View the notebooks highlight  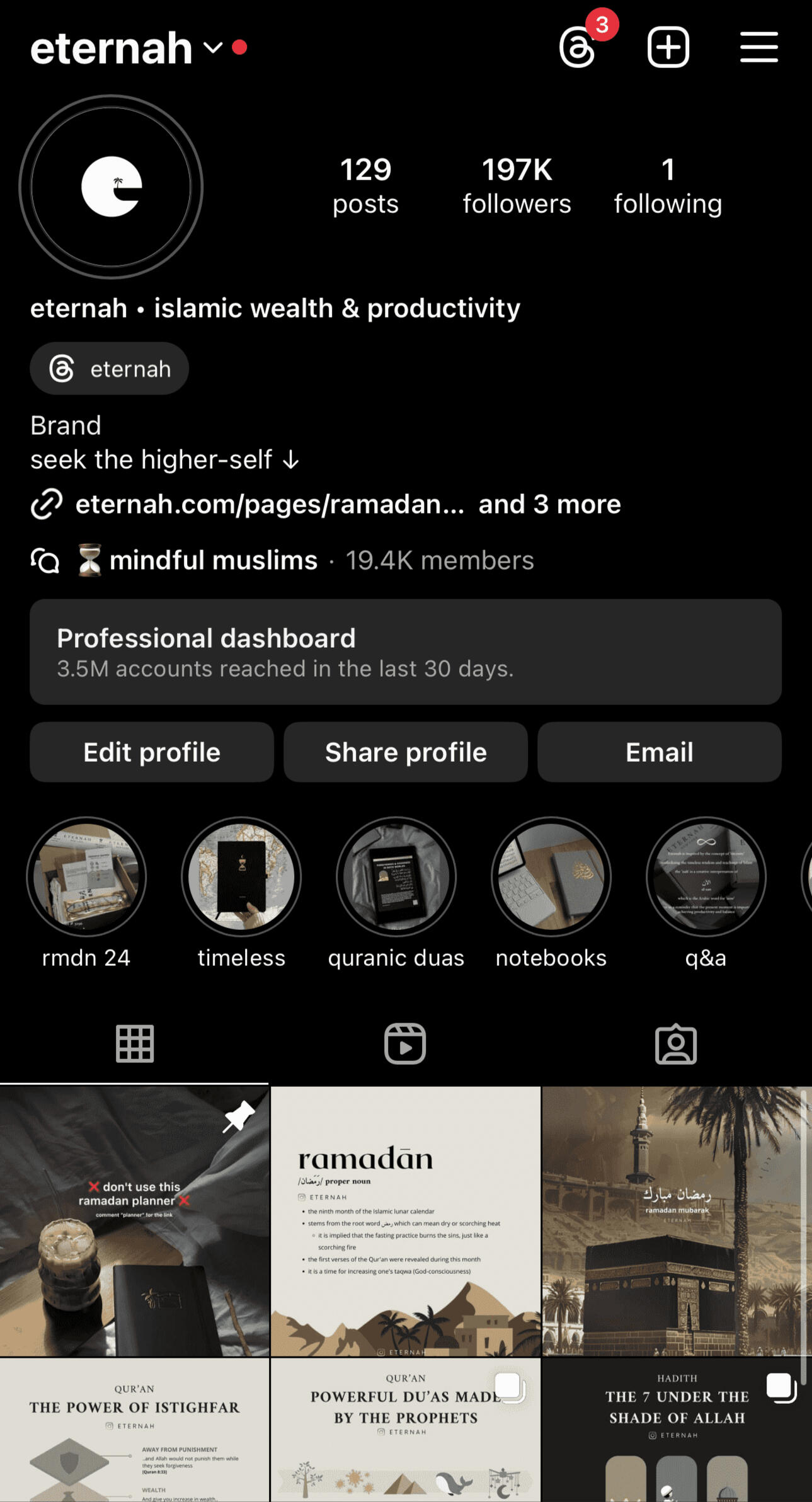pos(551,876)
